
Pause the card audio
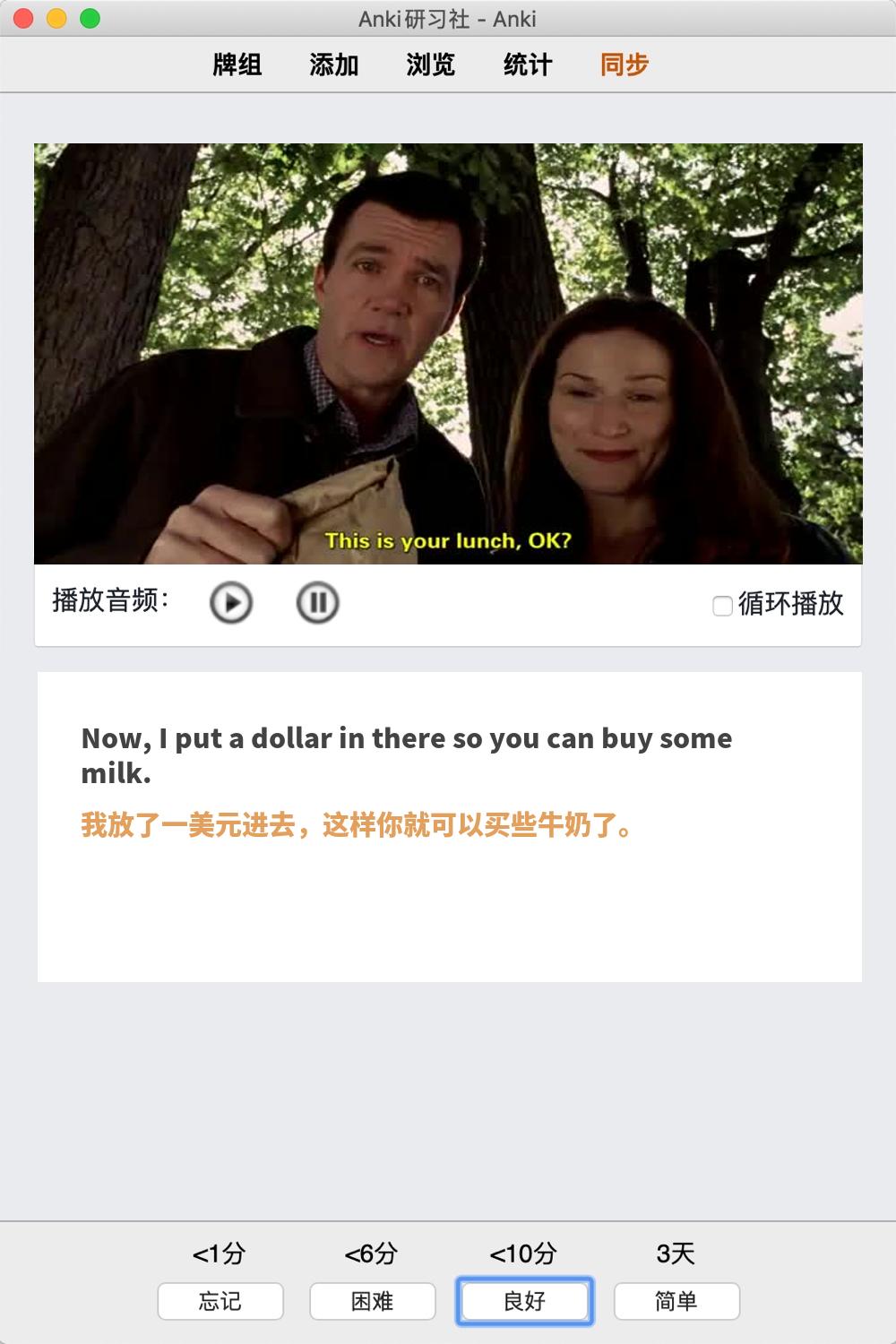click(317, 603)
